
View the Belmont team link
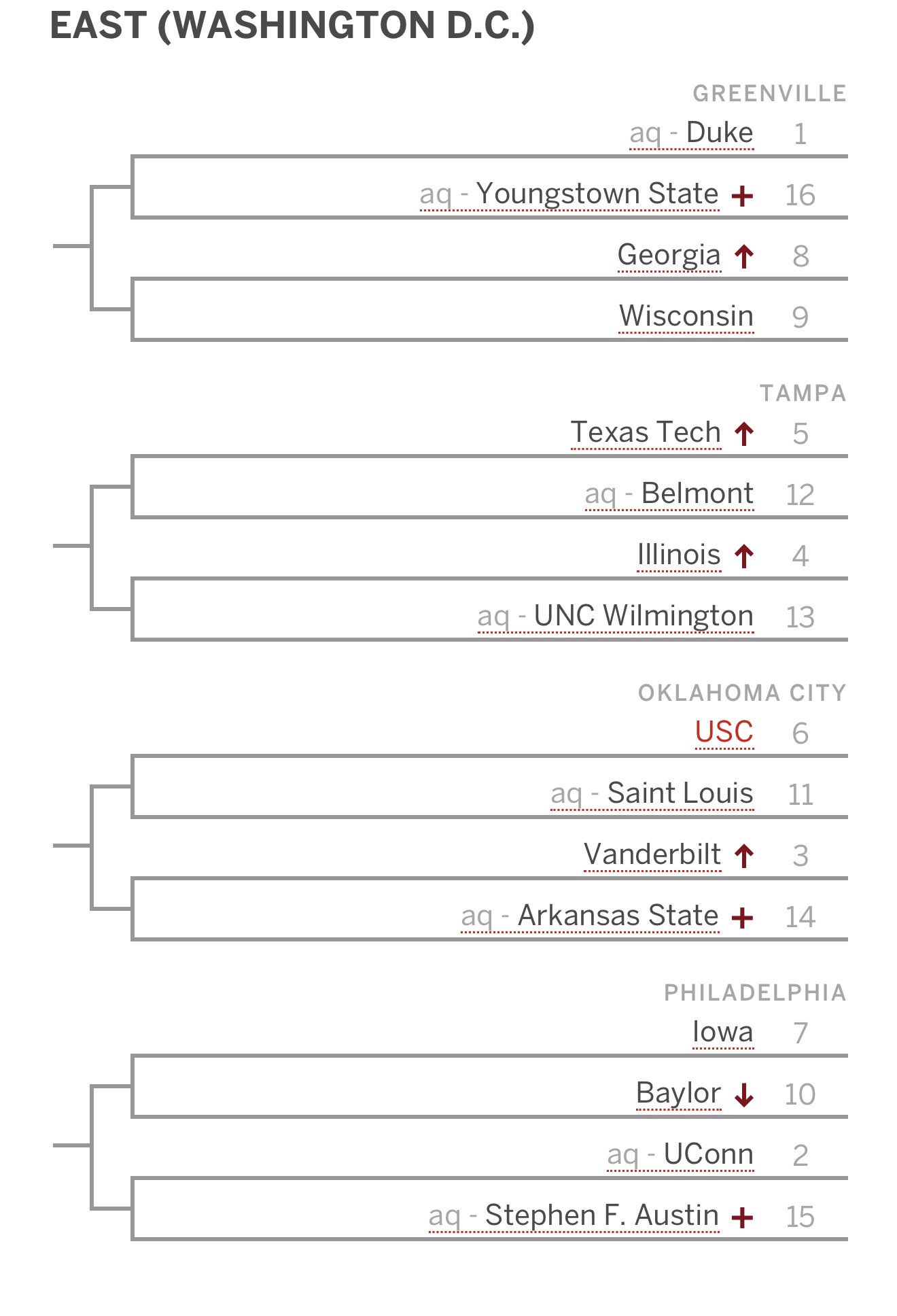coord(697,494)
